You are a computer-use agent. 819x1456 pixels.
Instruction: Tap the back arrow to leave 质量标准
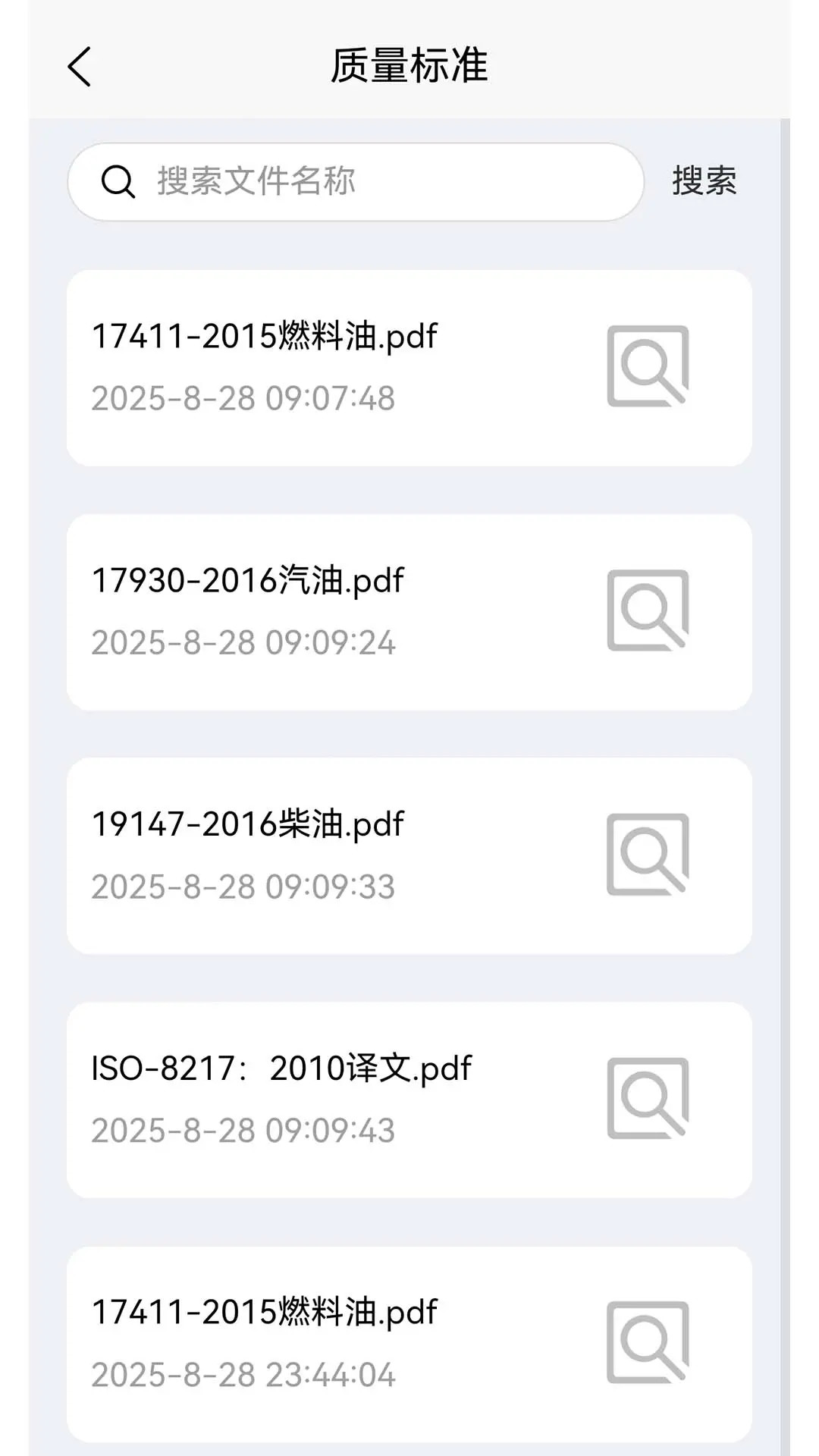[x=78, y=67]
